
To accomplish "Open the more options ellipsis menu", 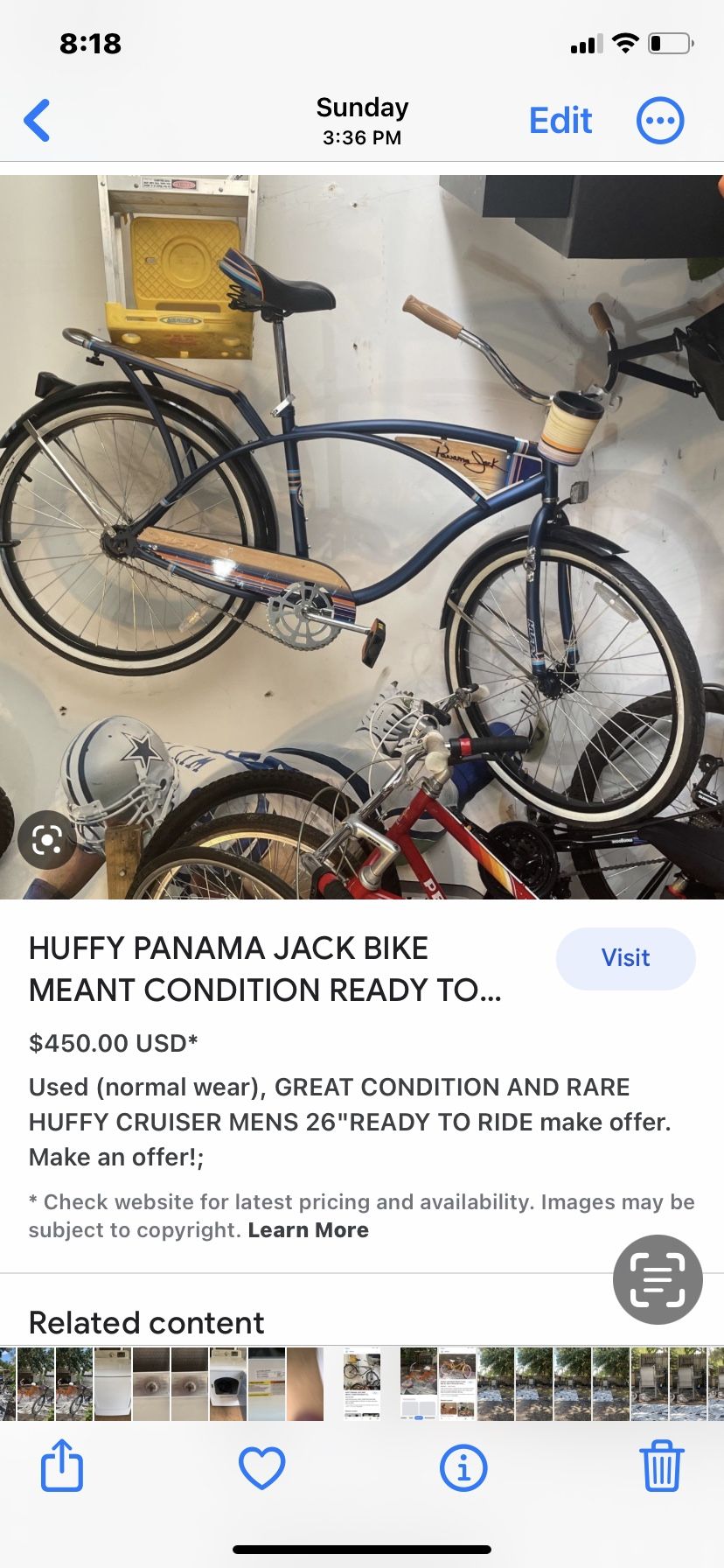I will (x=659, y=121).
